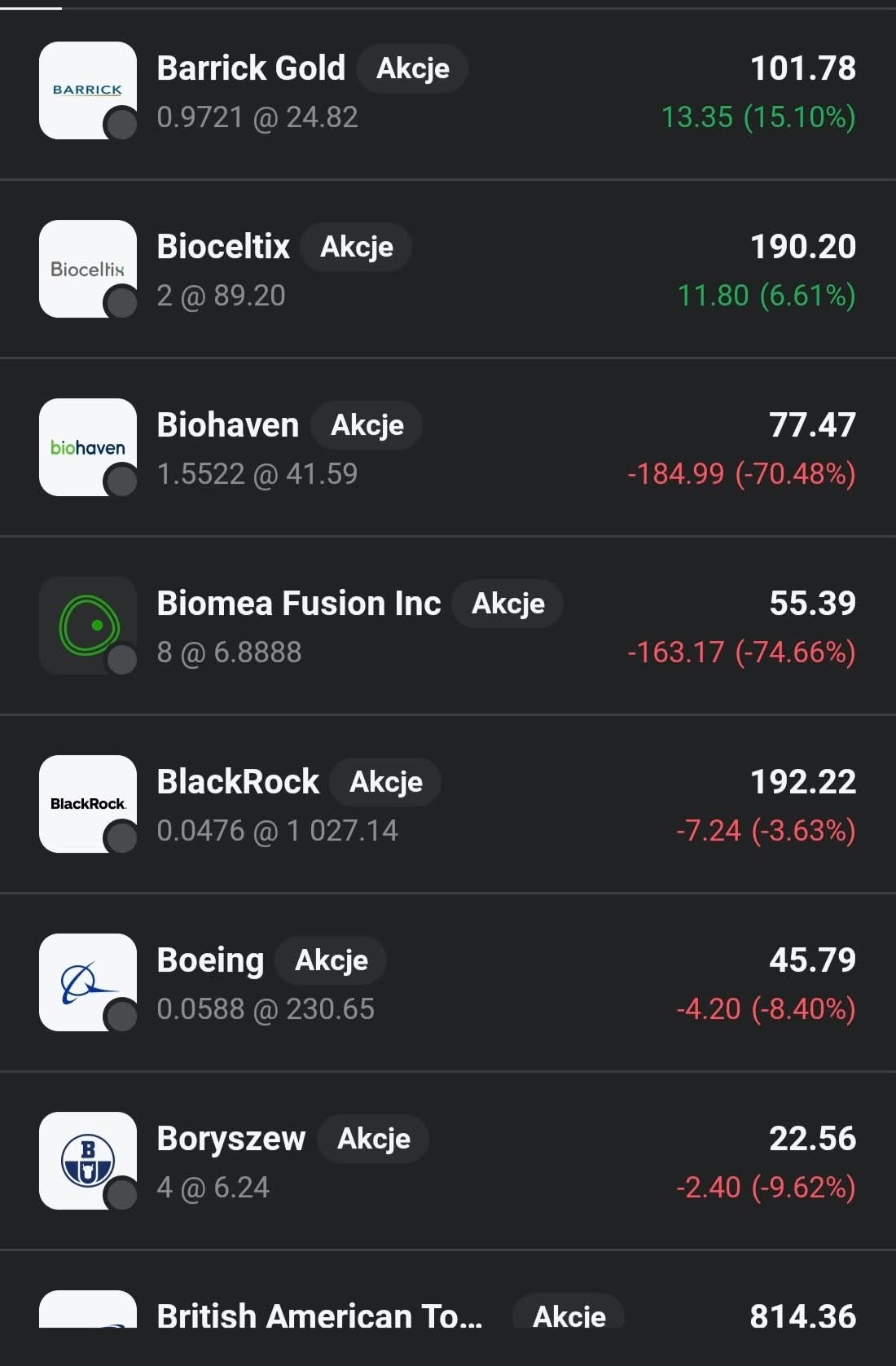View the British American Tobacco holding
The image size is (896, 1366).
(x=448, y=1313)
